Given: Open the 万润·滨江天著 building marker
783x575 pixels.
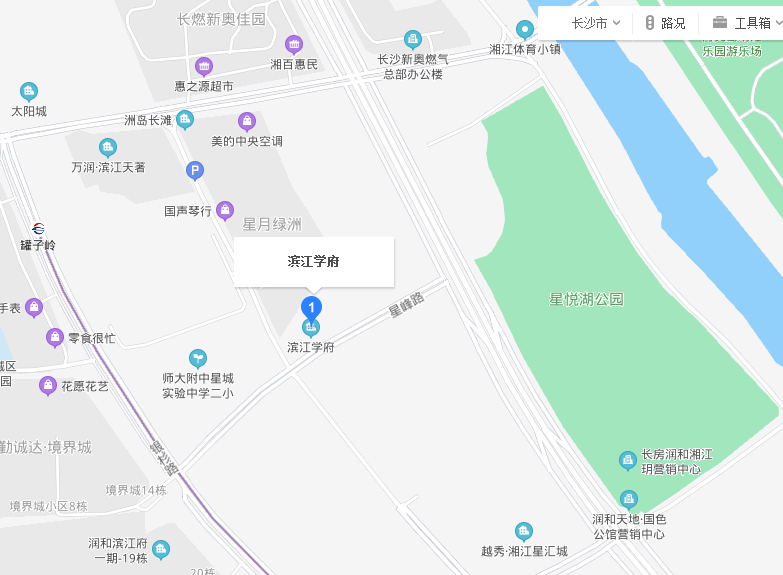Looking at the screenshot, I should point(108,148).
